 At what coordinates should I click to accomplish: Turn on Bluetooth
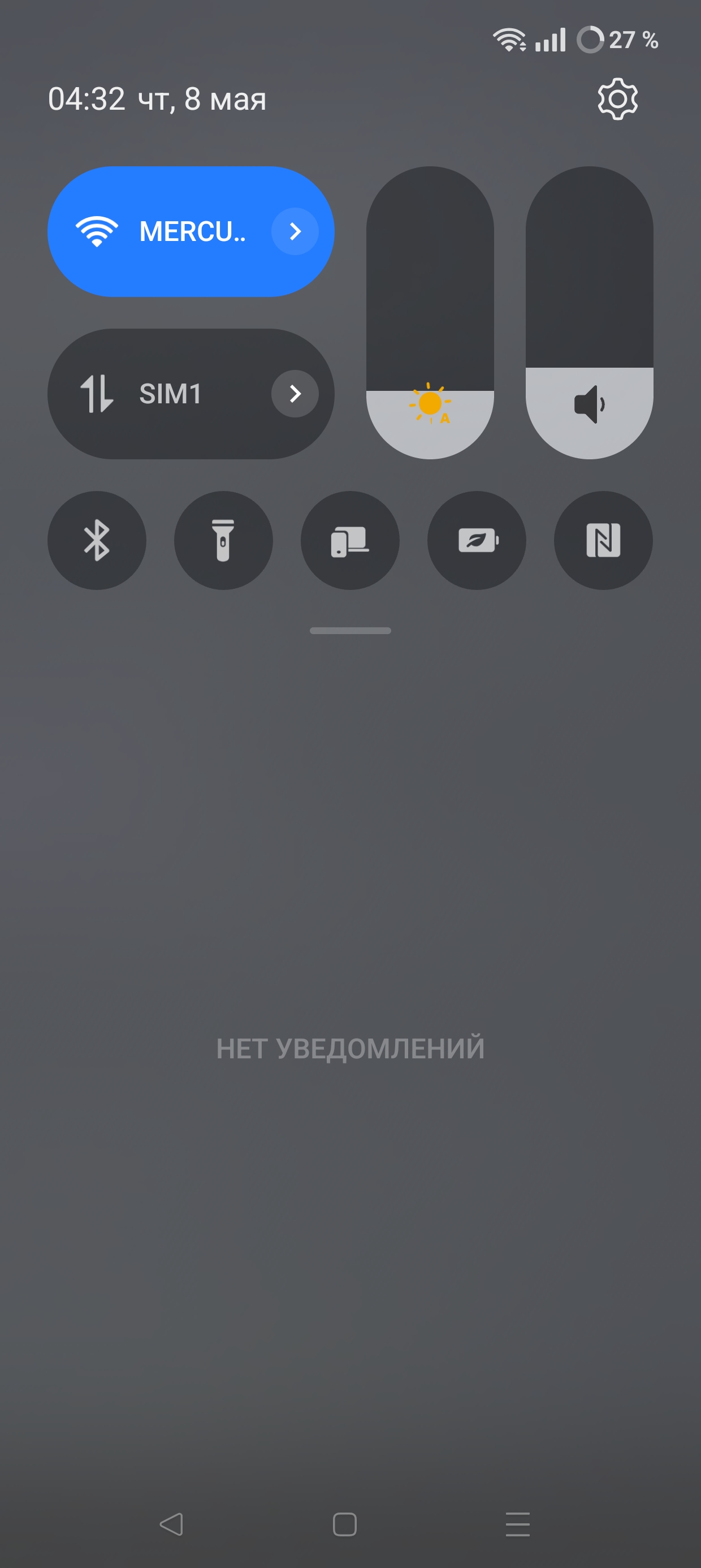coord(97,541)
